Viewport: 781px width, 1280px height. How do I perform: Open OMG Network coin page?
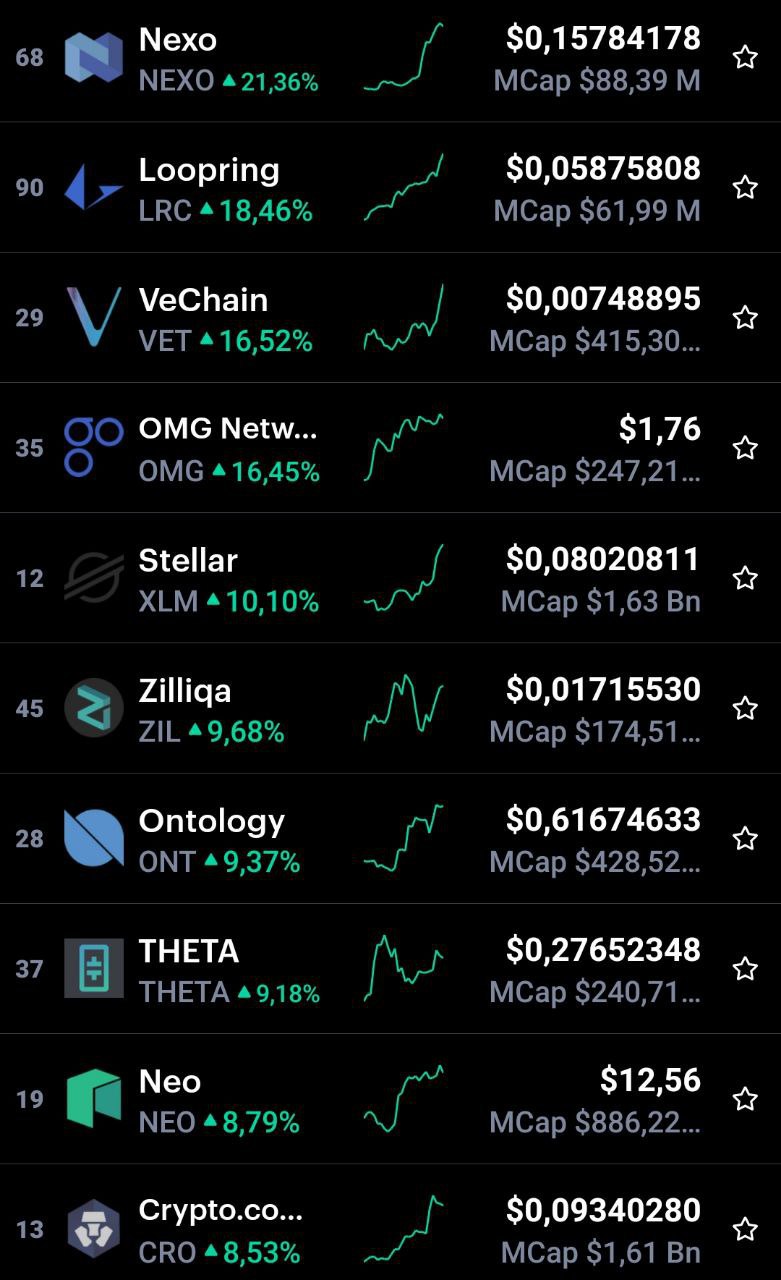(x=390, y=448)
